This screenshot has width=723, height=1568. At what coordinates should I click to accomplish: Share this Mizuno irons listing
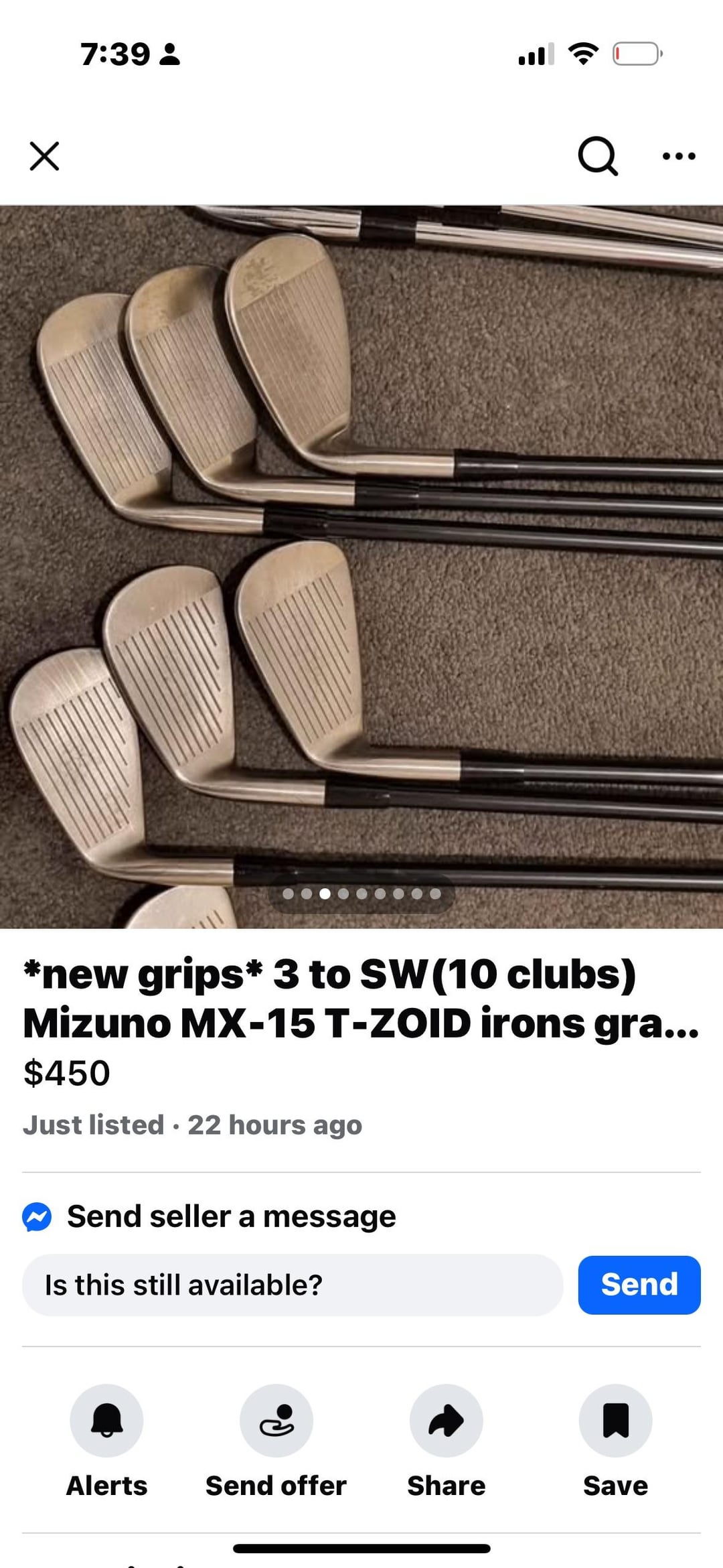[446, 1420]
